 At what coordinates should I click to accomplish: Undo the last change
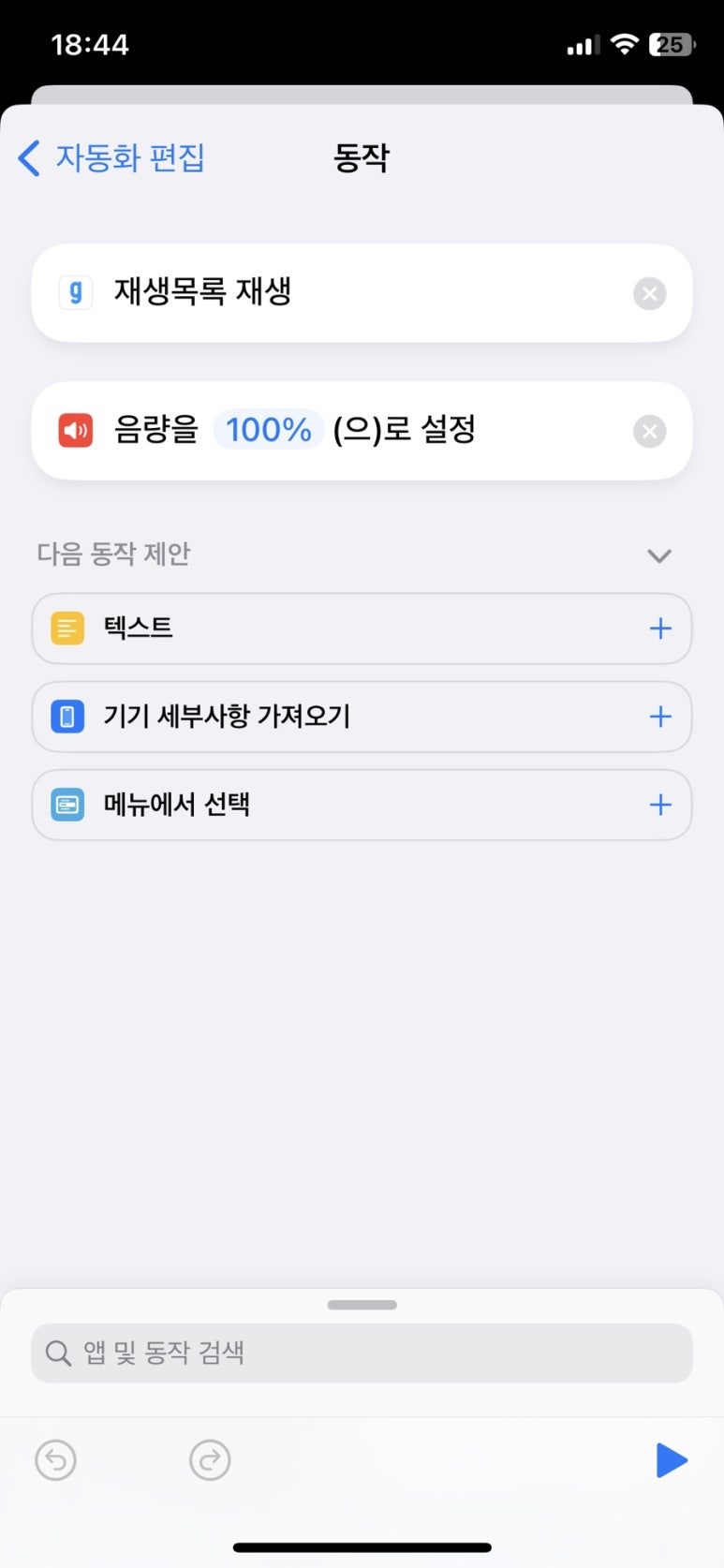tap(55, 1459)
